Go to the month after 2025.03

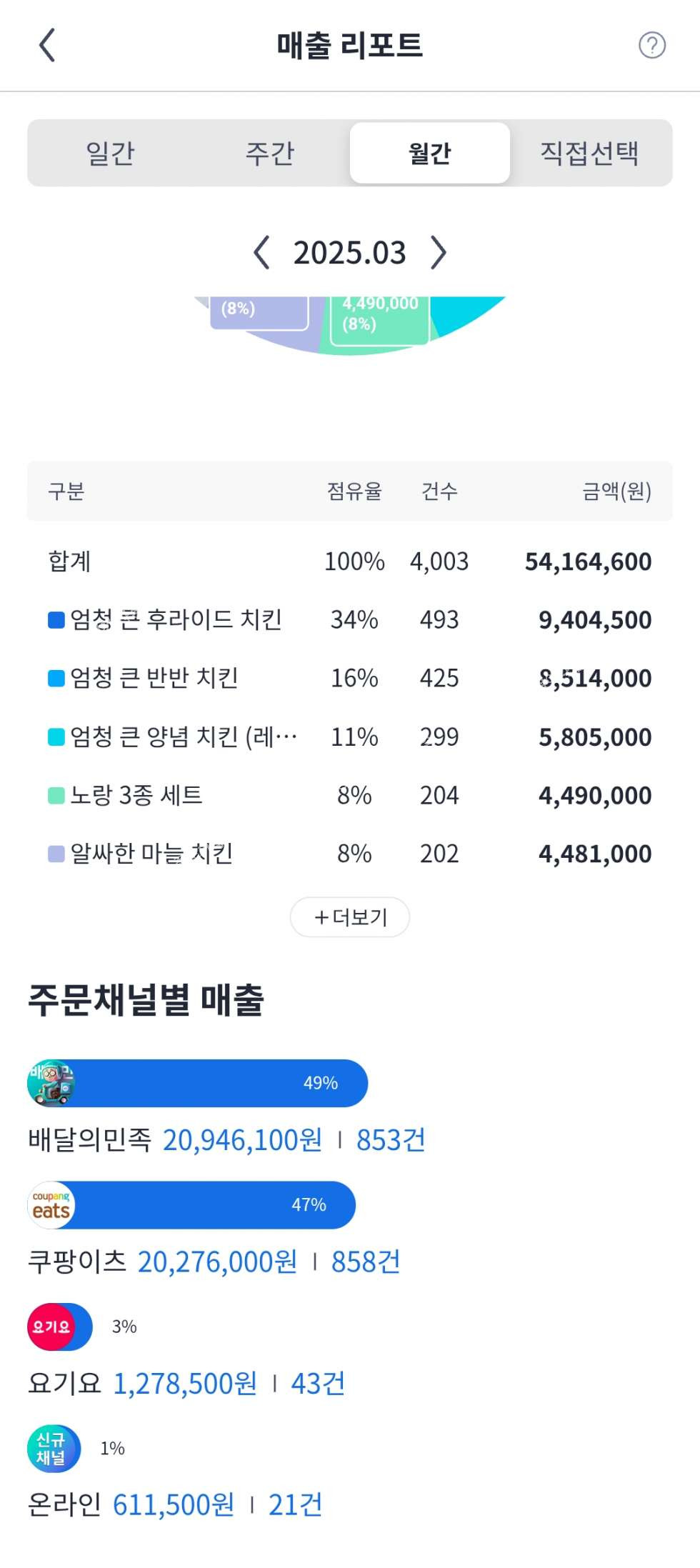[438, 253]
